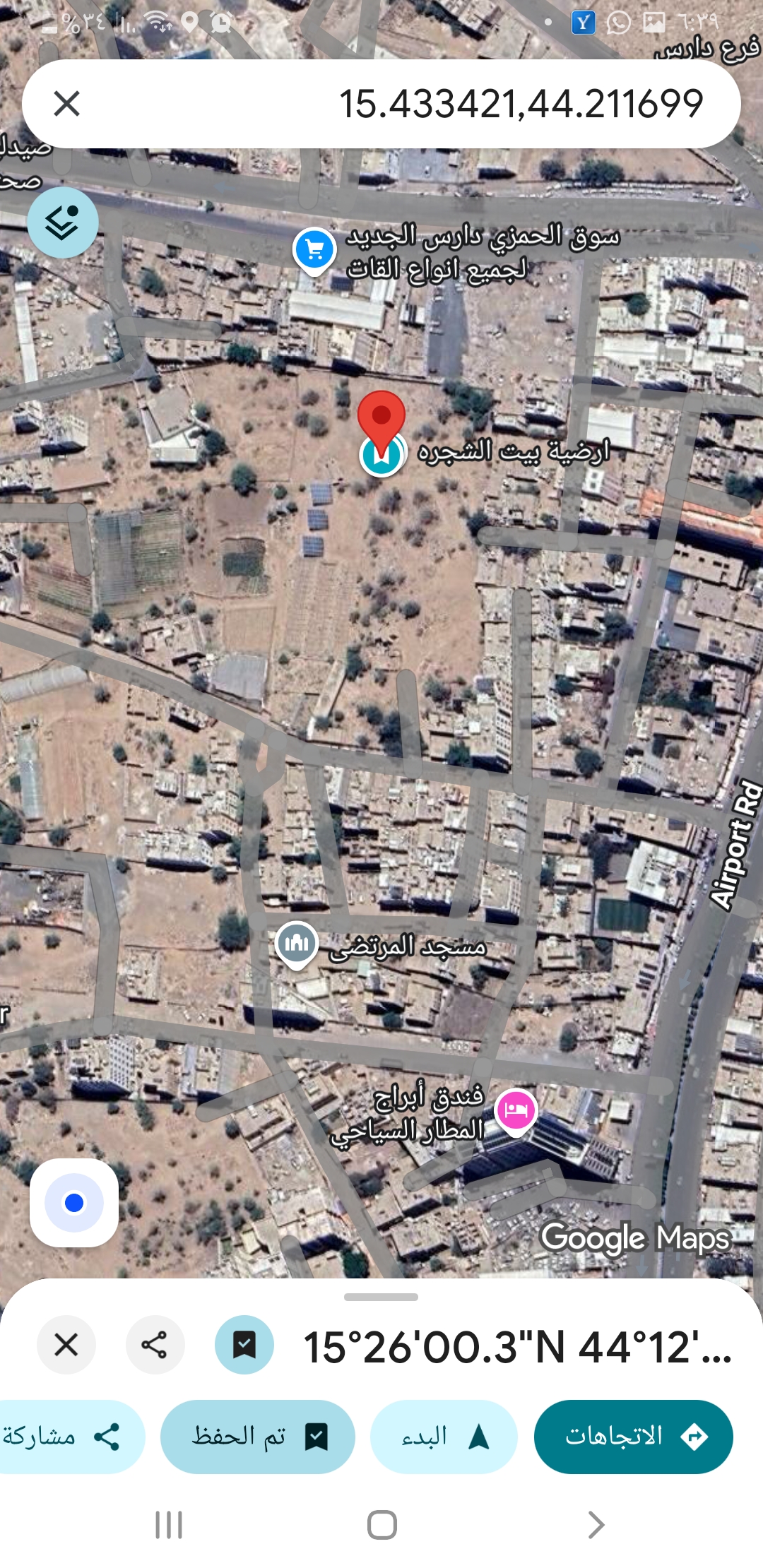Tap the coordinates search field

[x=424, y=104]
